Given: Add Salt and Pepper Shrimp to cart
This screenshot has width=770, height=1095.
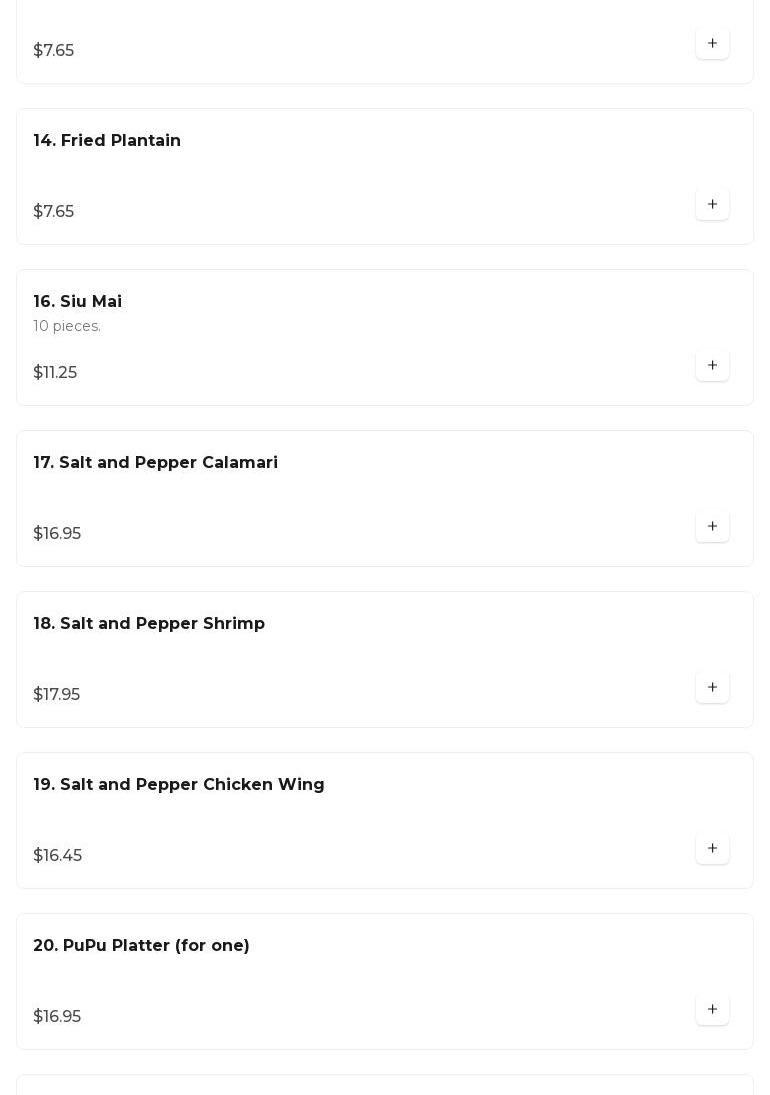Looking at the screenshot, I should (x=712, y=687).
